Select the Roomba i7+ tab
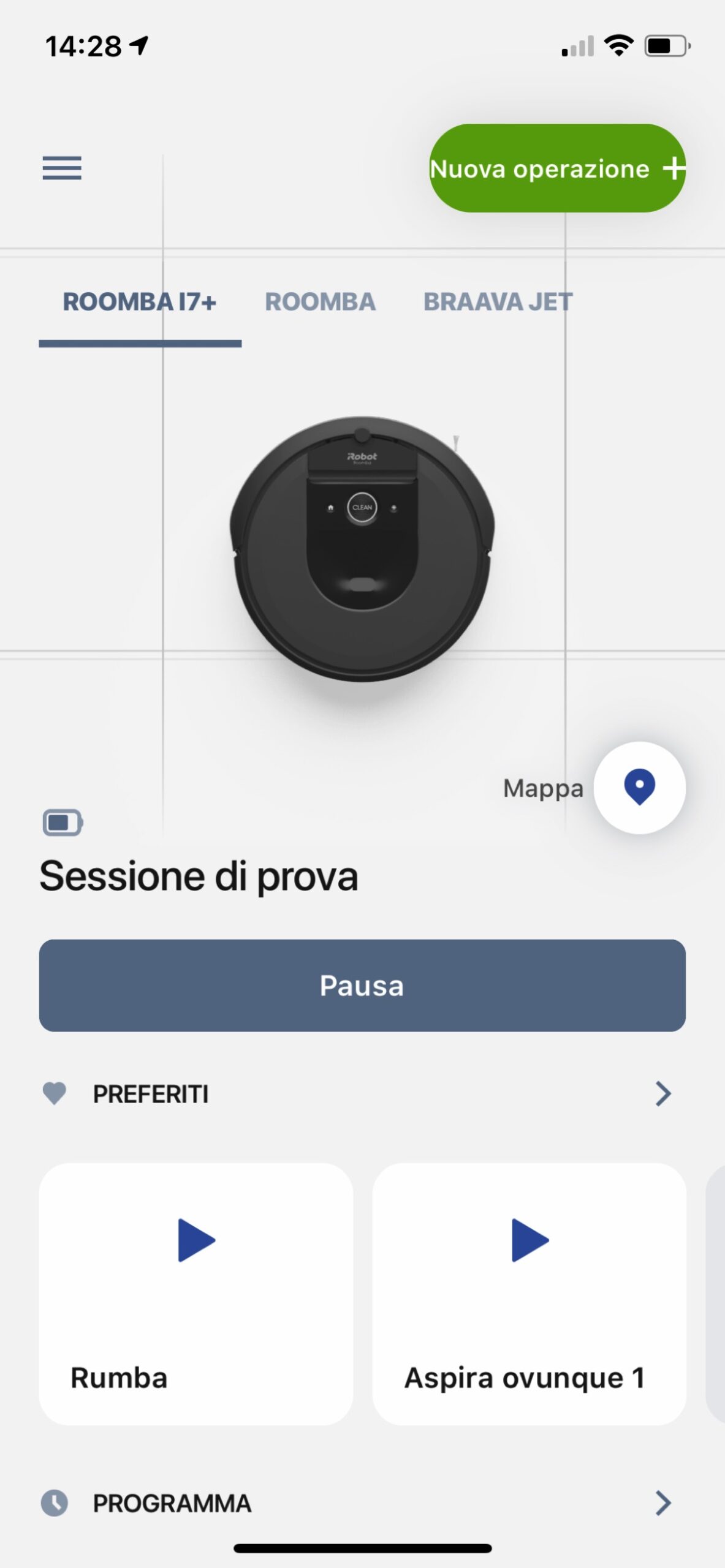 click(140, 302)
